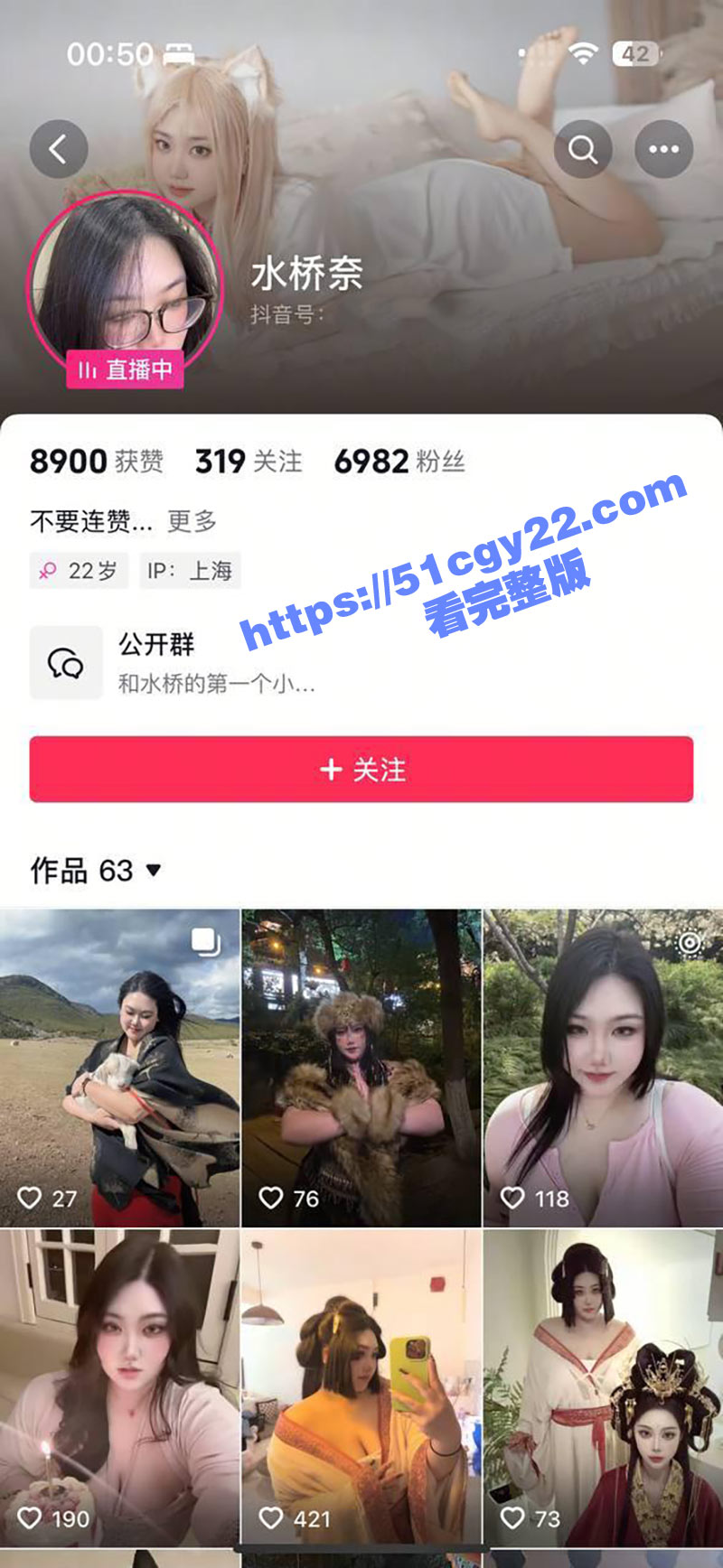
Task: Open the three-dot overflow menu
Action: [x=664, y=149]
